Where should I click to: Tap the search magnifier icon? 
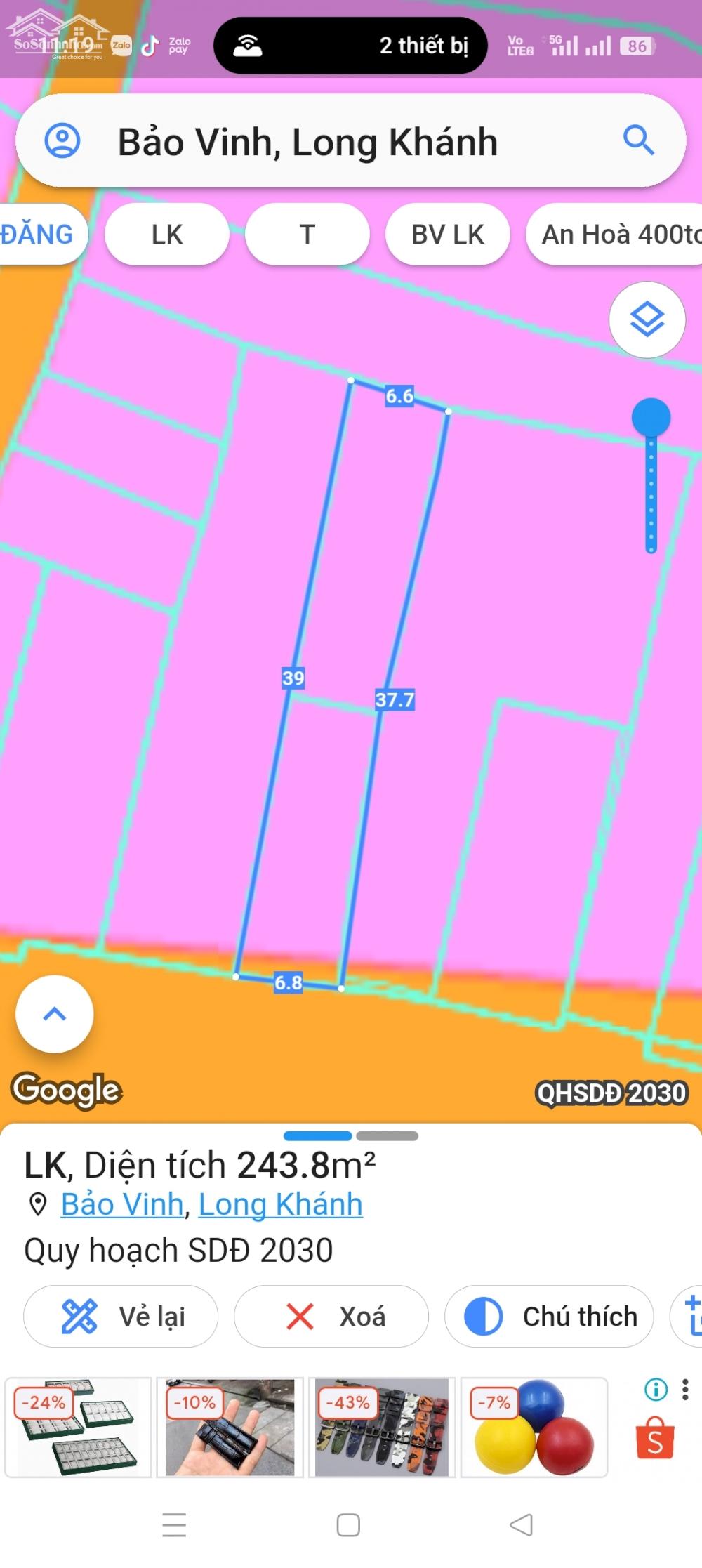coord(639,140)
